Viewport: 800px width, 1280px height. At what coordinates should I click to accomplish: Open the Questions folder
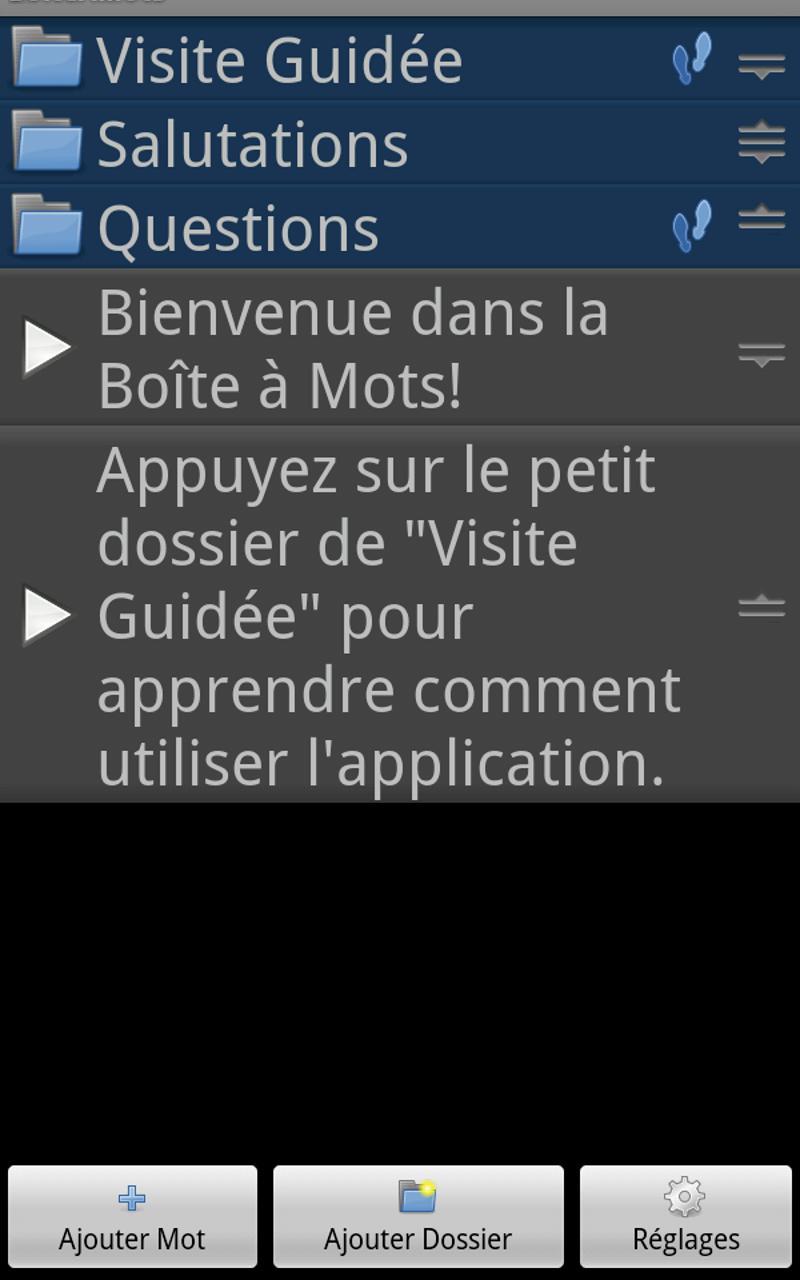[x=47, y=227]
